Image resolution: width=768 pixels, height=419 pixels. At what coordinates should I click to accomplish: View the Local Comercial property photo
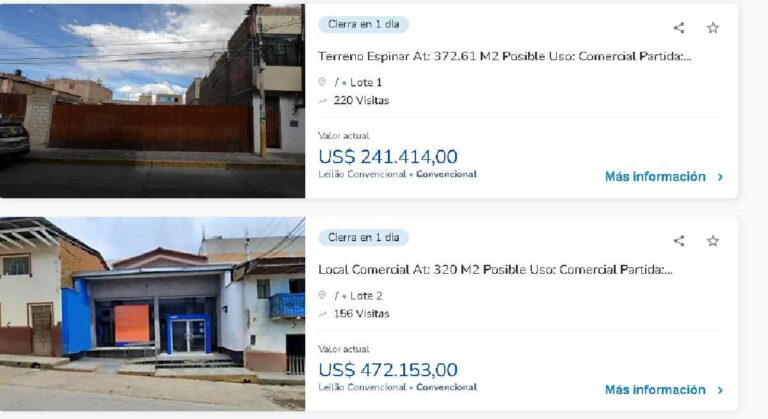[x=152, y=313]
